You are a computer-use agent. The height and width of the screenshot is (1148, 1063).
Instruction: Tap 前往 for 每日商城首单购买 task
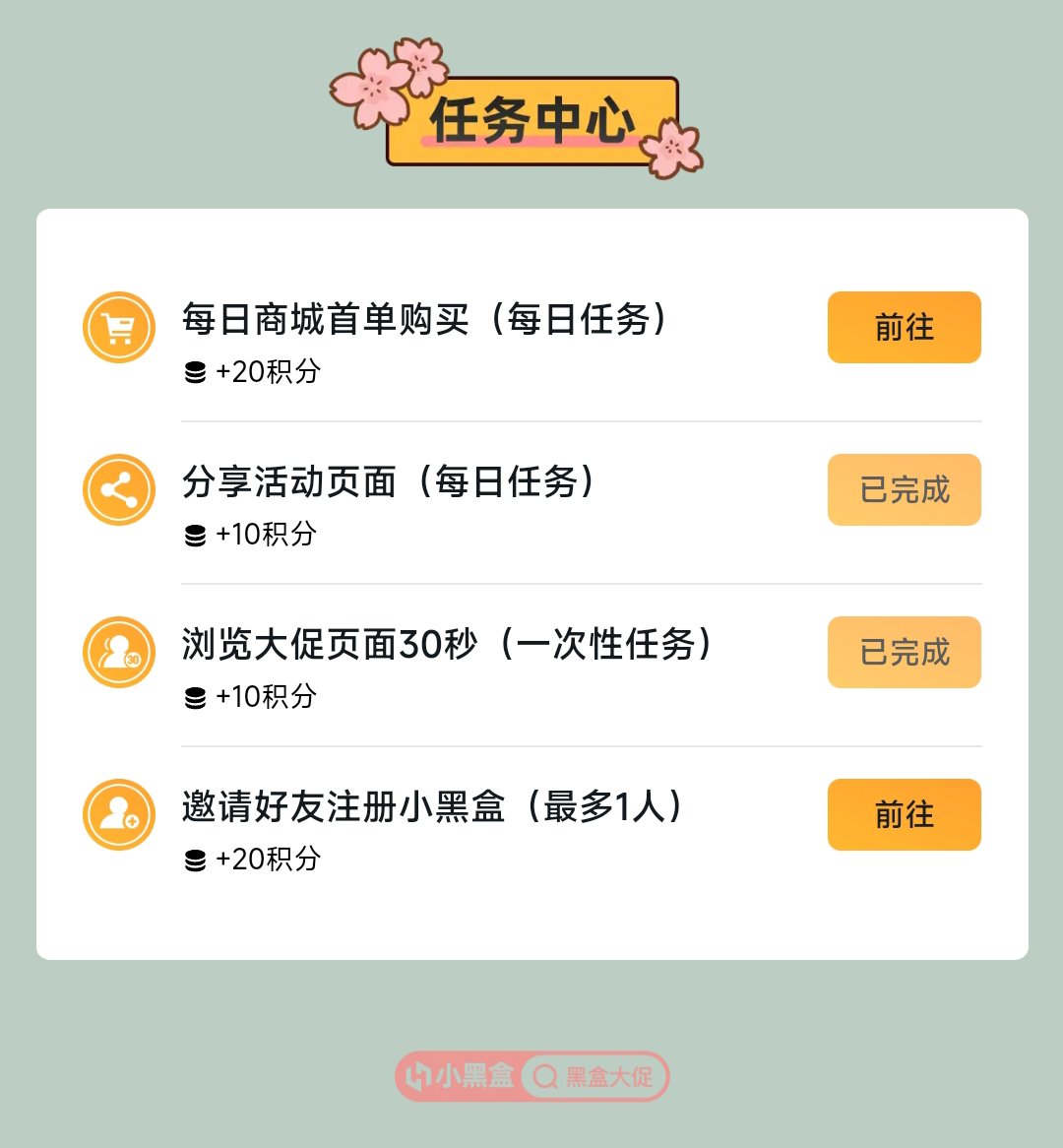pos(904,327)
